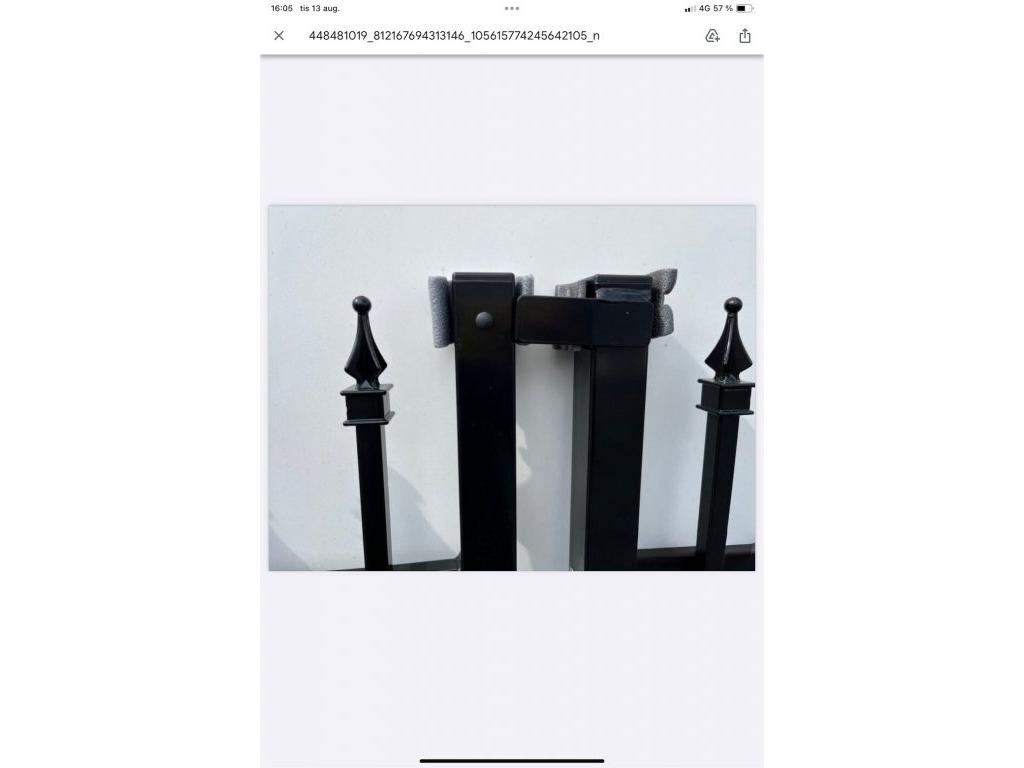Share the opened image file
Image resolution: width=1024 pixels, height=768 pixels.
(745, 36)
